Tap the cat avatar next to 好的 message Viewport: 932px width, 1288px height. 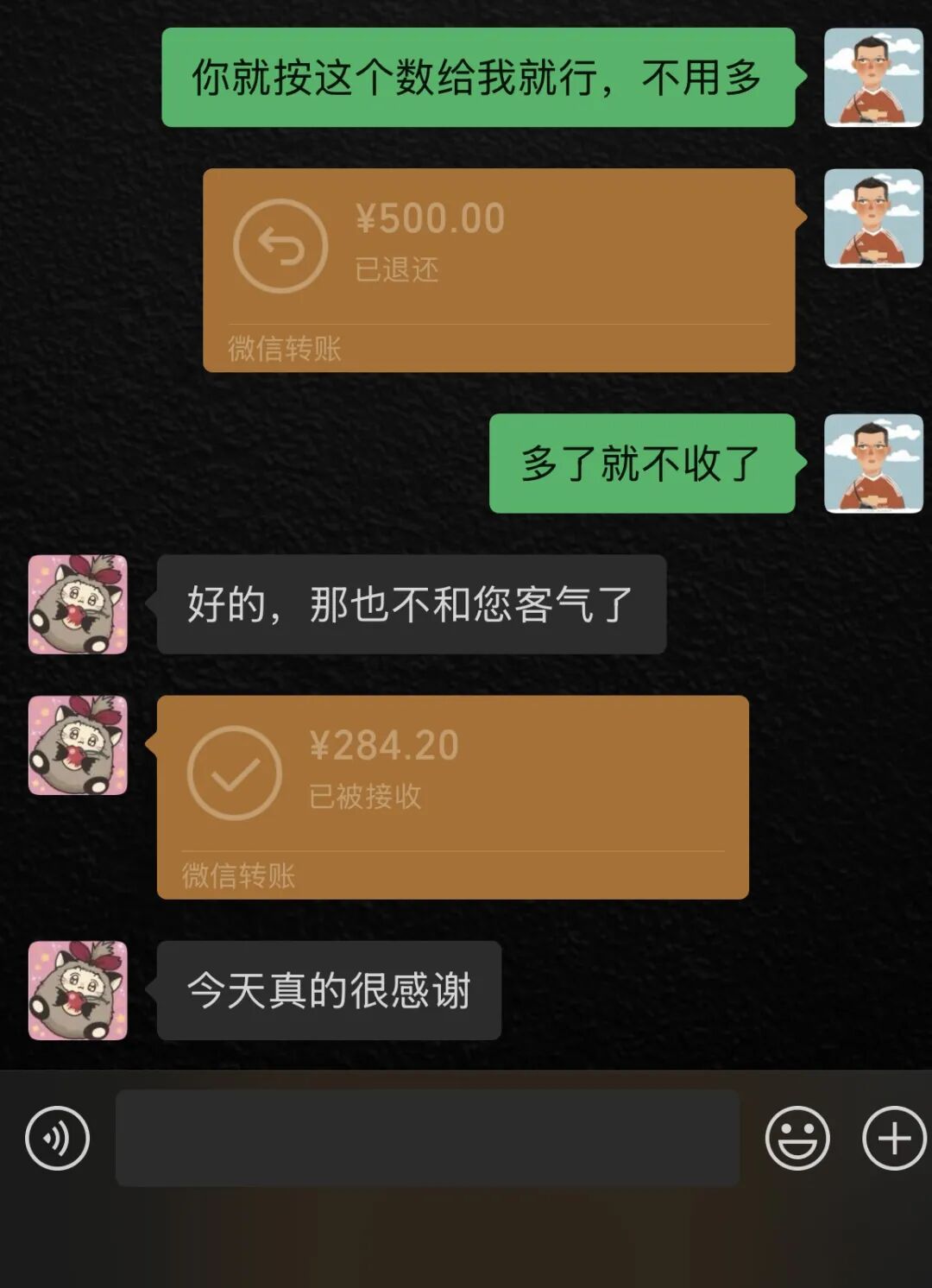77,604
